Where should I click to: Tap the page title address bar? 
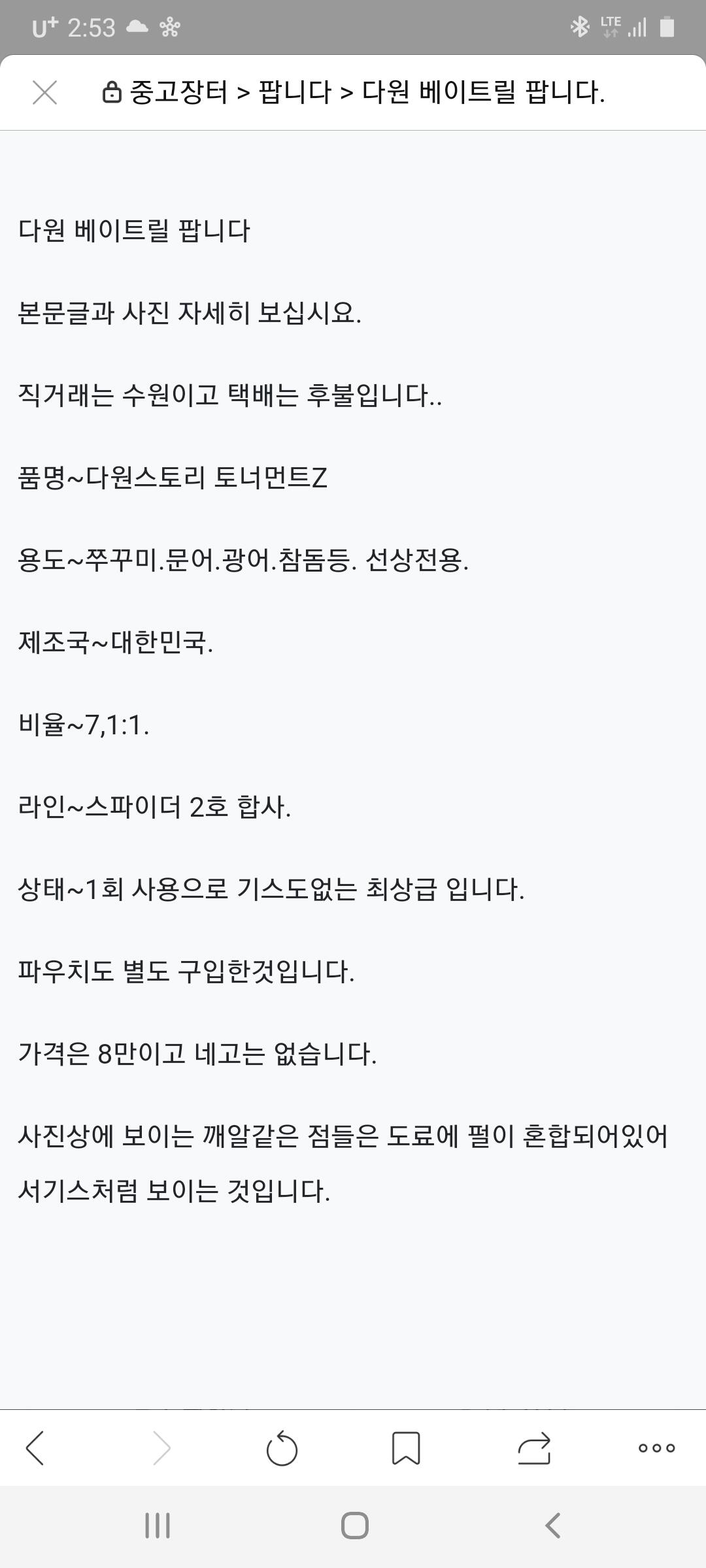[x=353, y=92]
